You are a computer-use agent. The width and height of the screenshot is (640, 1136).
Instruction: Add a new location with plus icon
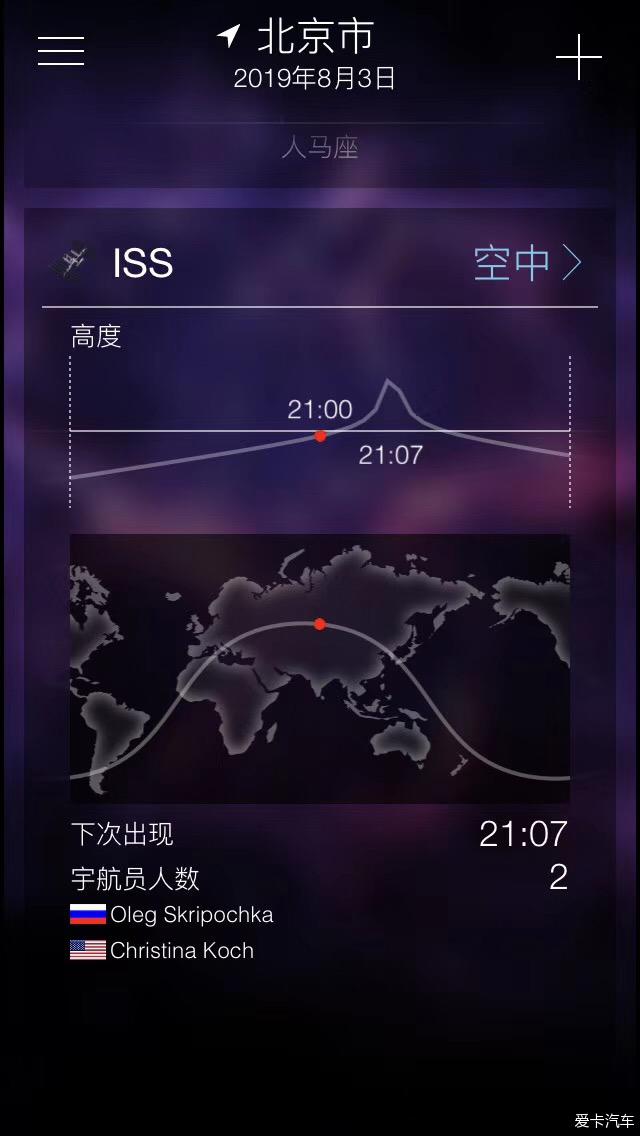click(x=578, y=57)
